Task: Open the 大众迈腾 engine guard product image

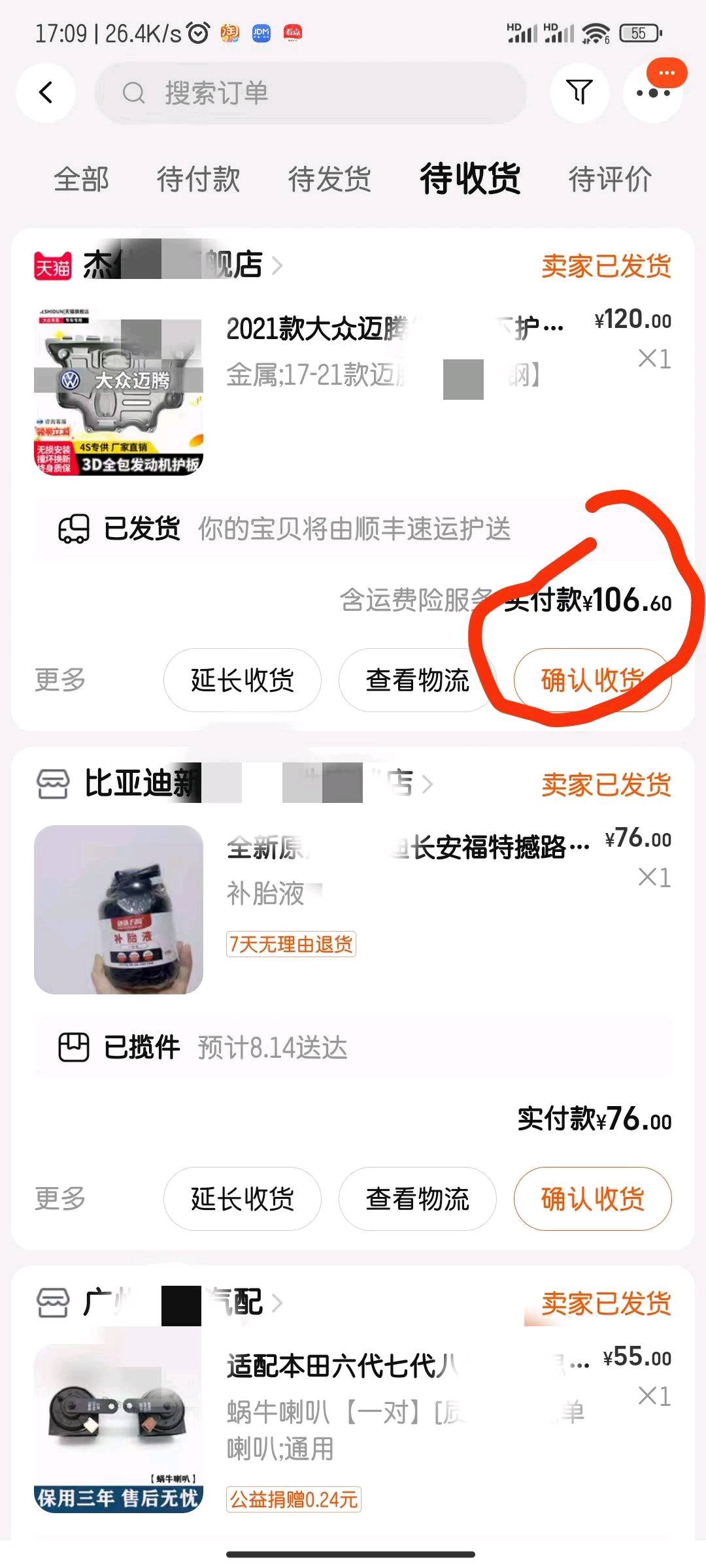Action: coord(118,392)
